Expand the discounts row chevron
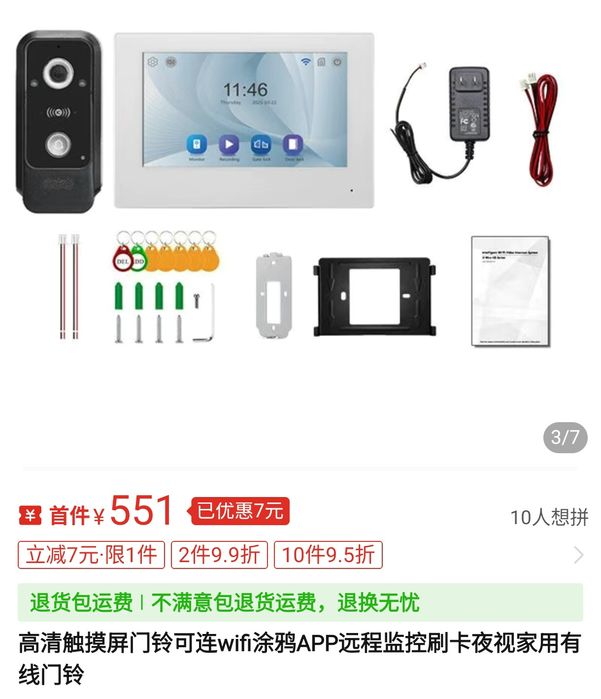601x699 pixels. [578, 555]
